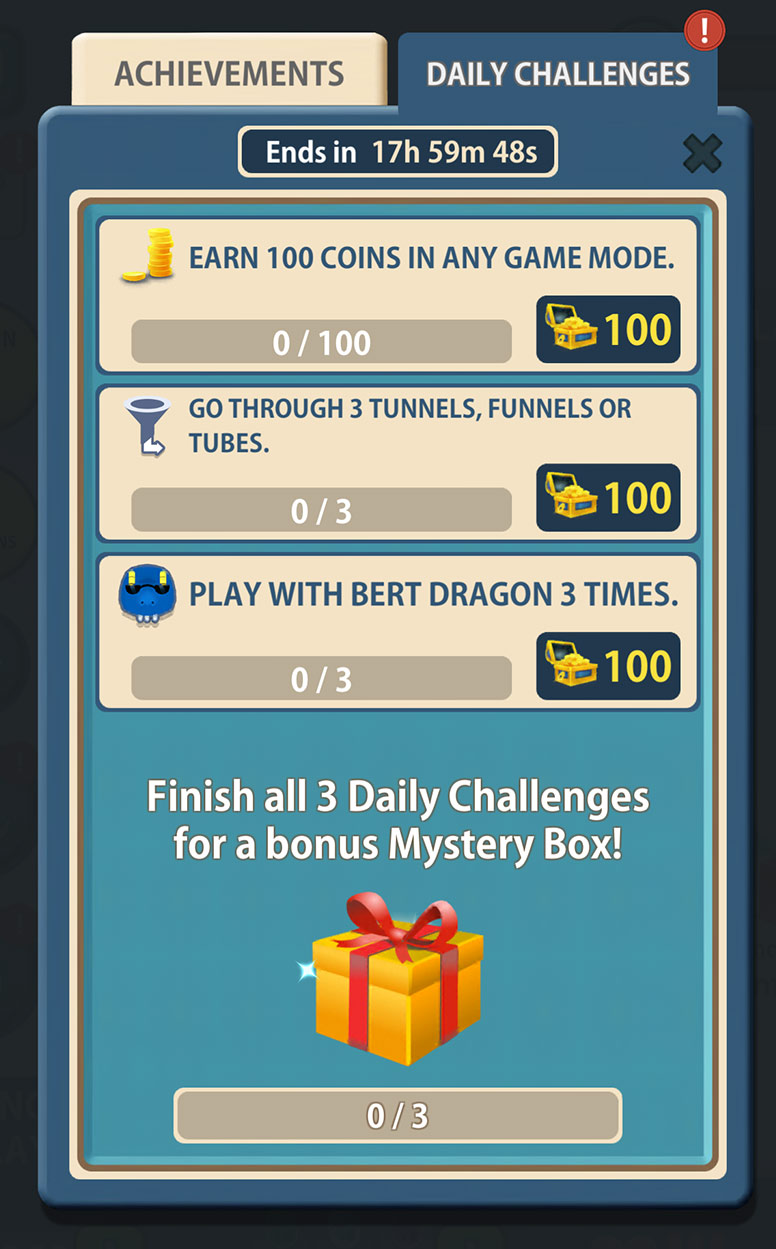Open the Bert Dragon challenge
The width and height of the screenshot is (776, 1249).
coord(397,632)
